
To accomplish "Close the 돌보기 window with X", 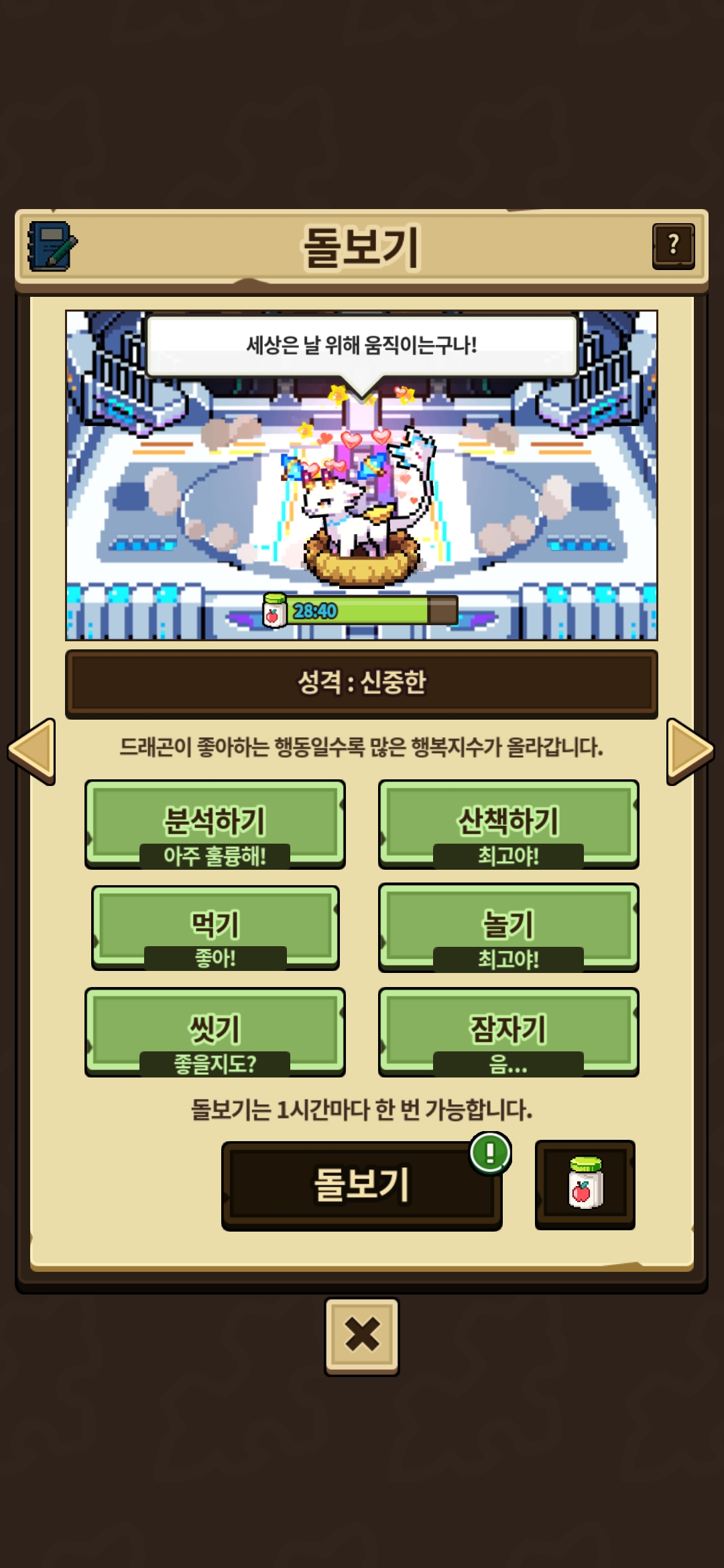I will pos(361,1335).
